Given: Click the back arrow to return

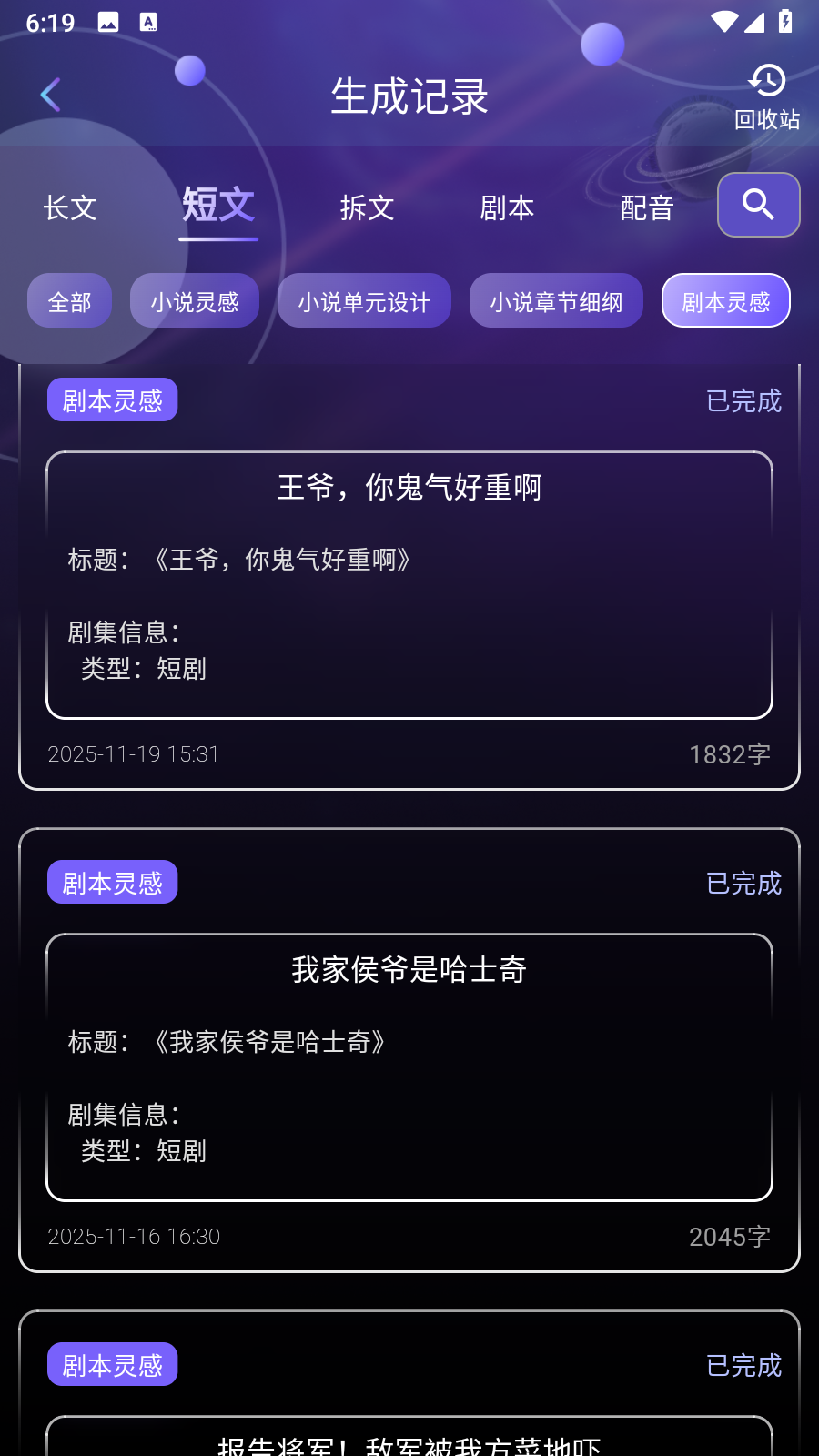Looking at the screenshot, I should pos(50,94).
